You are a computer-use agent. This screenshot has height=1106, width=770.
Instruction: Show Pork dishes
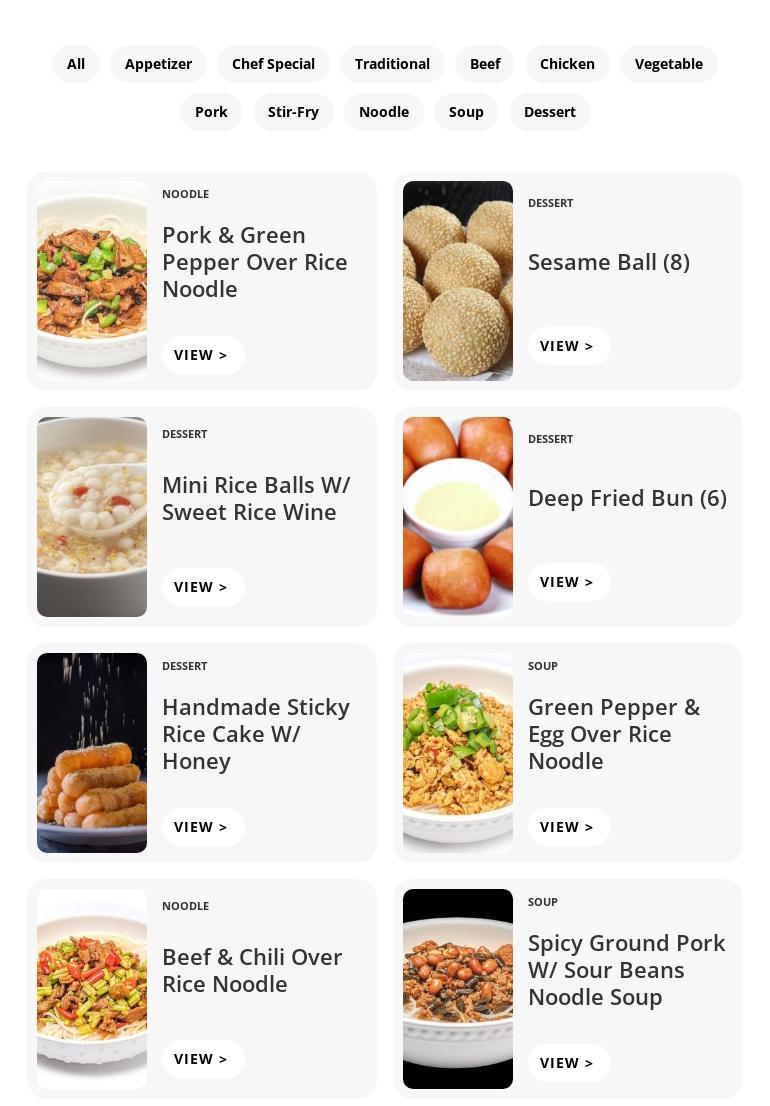(211, 112)
